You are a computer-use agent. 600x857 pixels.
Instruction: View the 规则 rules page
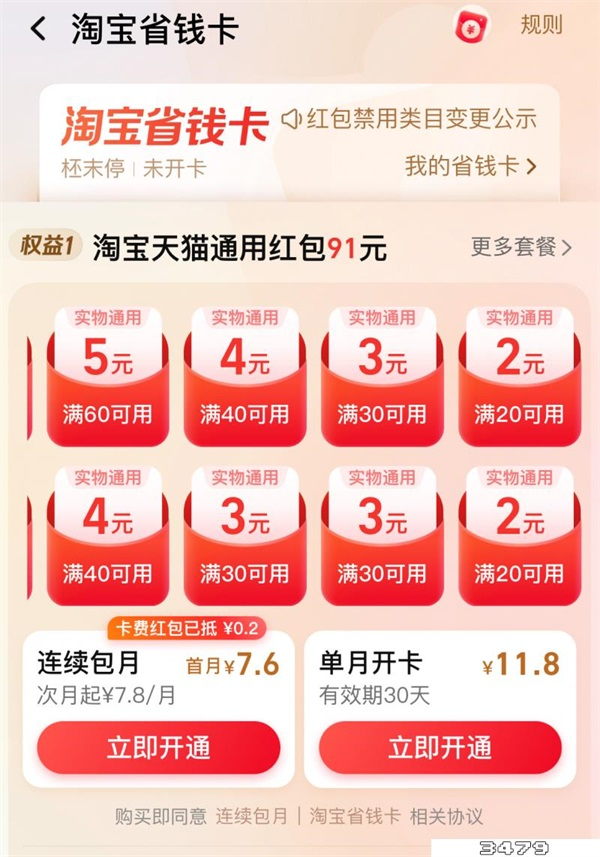(541, 26)
